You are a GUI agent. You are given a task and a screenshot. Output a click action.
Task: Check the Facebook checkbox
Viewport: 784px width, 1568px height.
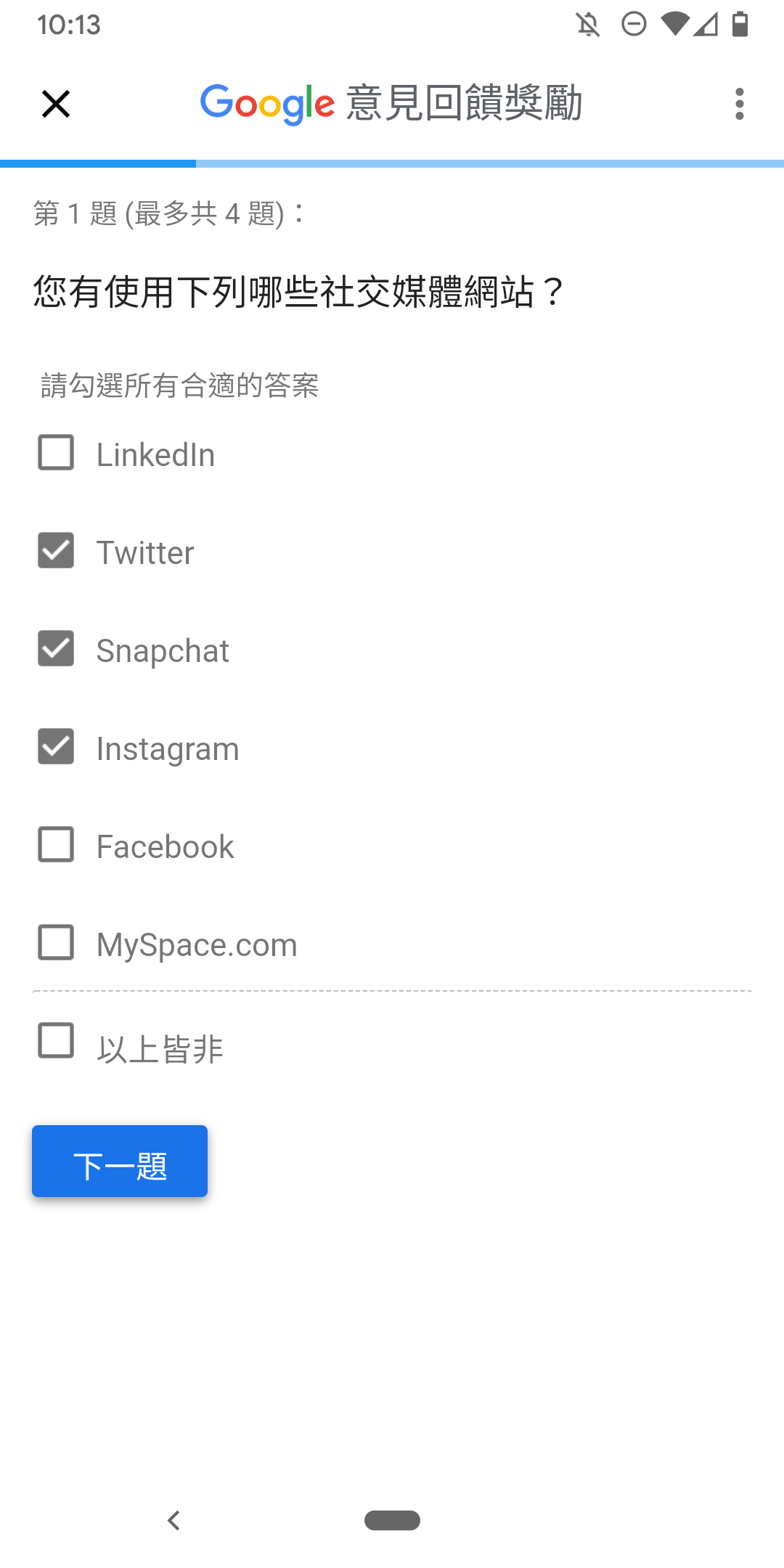pos(55,845)
